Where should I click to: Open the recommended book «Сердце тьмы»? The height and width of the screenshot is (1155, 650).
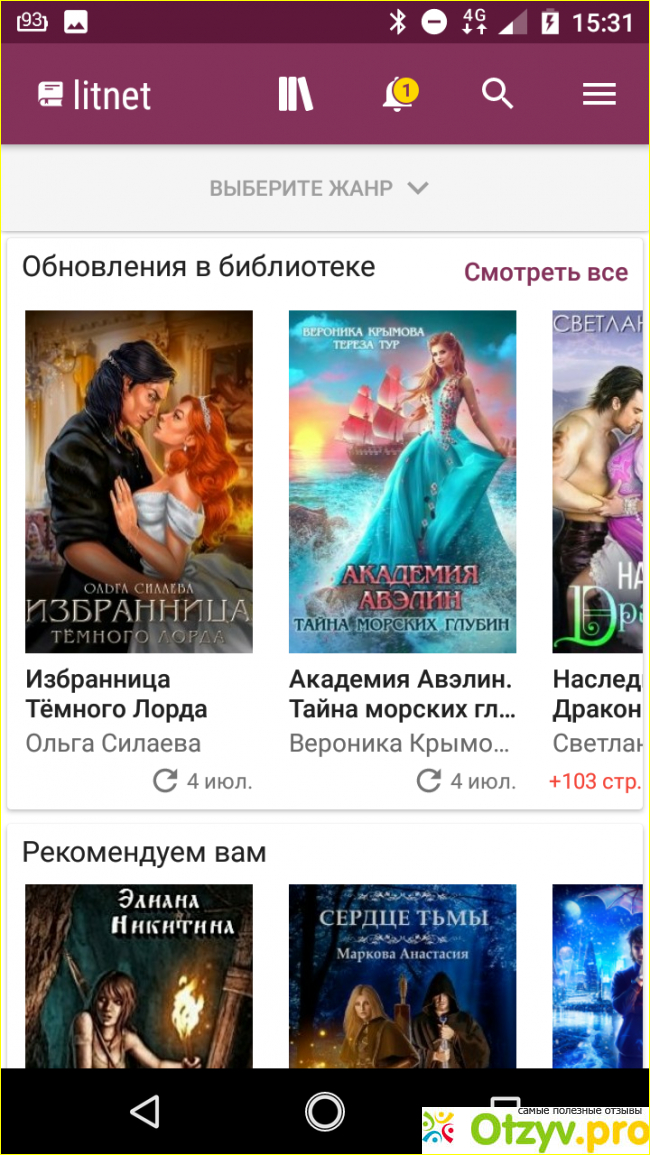[x=402, y=975]
